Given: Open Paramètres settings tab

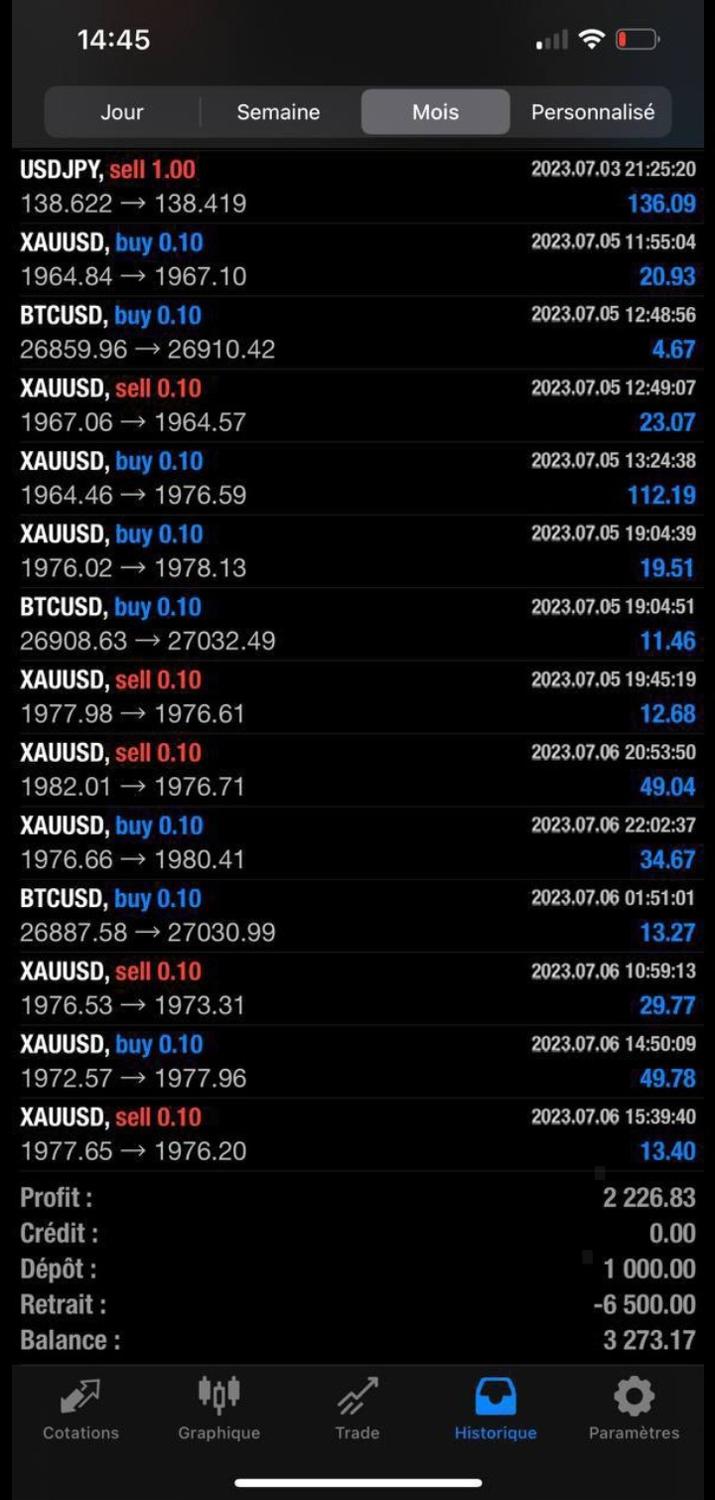Looking at the screenshot, I should [x=634, y=1408].
